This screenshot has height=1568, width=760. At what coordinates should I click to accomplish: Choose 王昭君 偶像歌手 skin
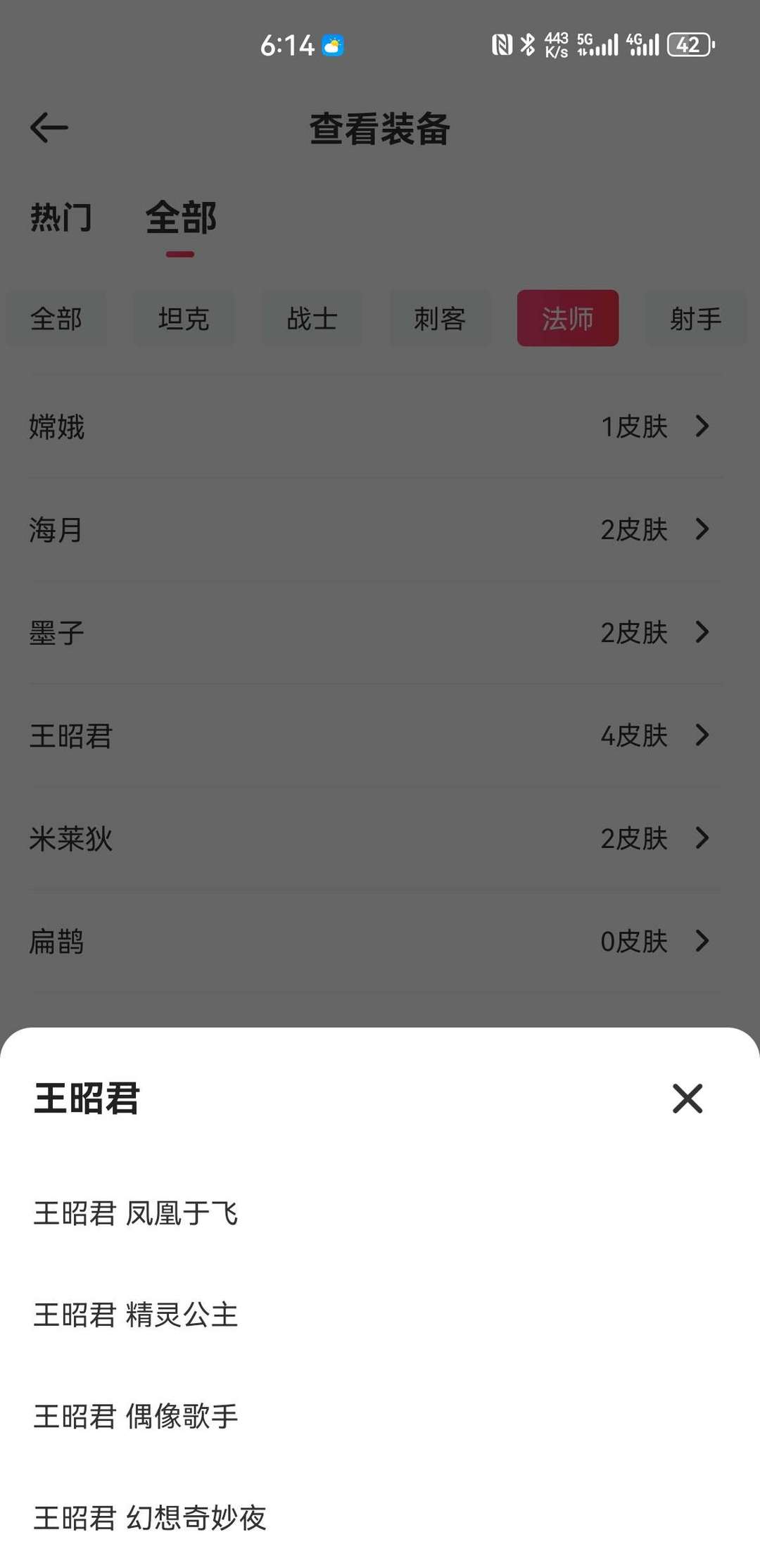[136, 1416]
